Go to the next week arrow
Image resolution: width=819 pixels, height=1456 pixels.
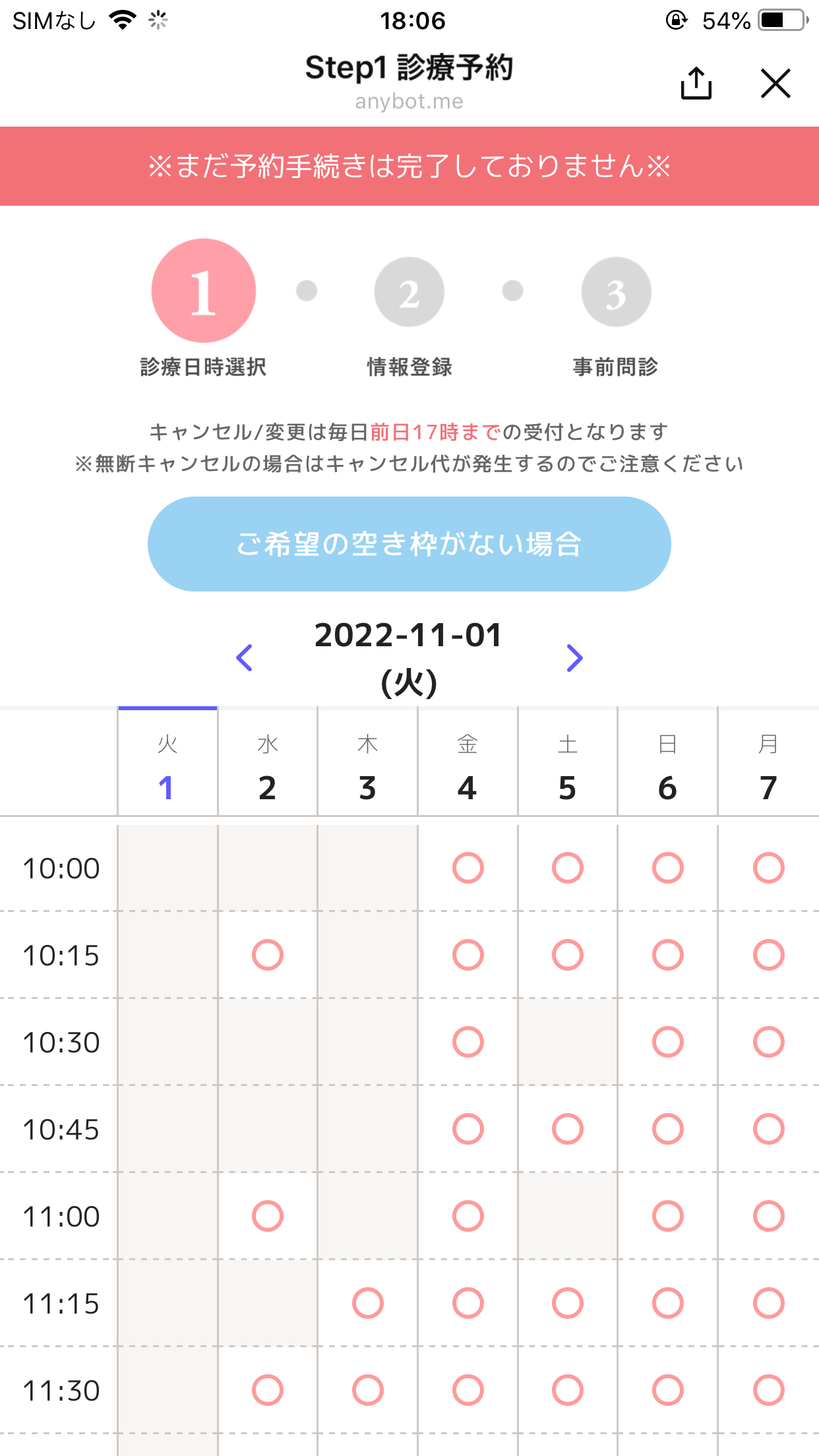574,657
